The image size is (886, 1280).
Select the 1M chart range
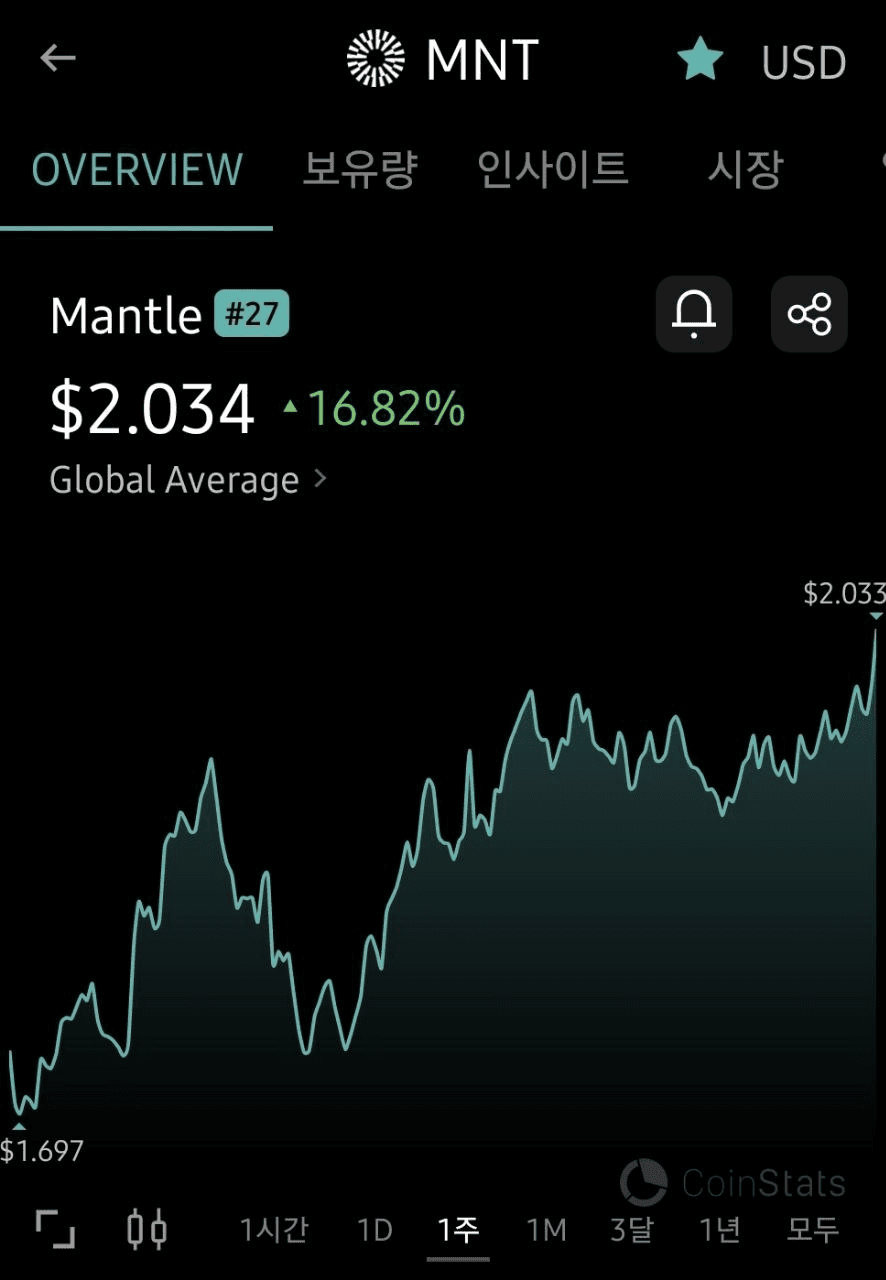coord(546,1229)
